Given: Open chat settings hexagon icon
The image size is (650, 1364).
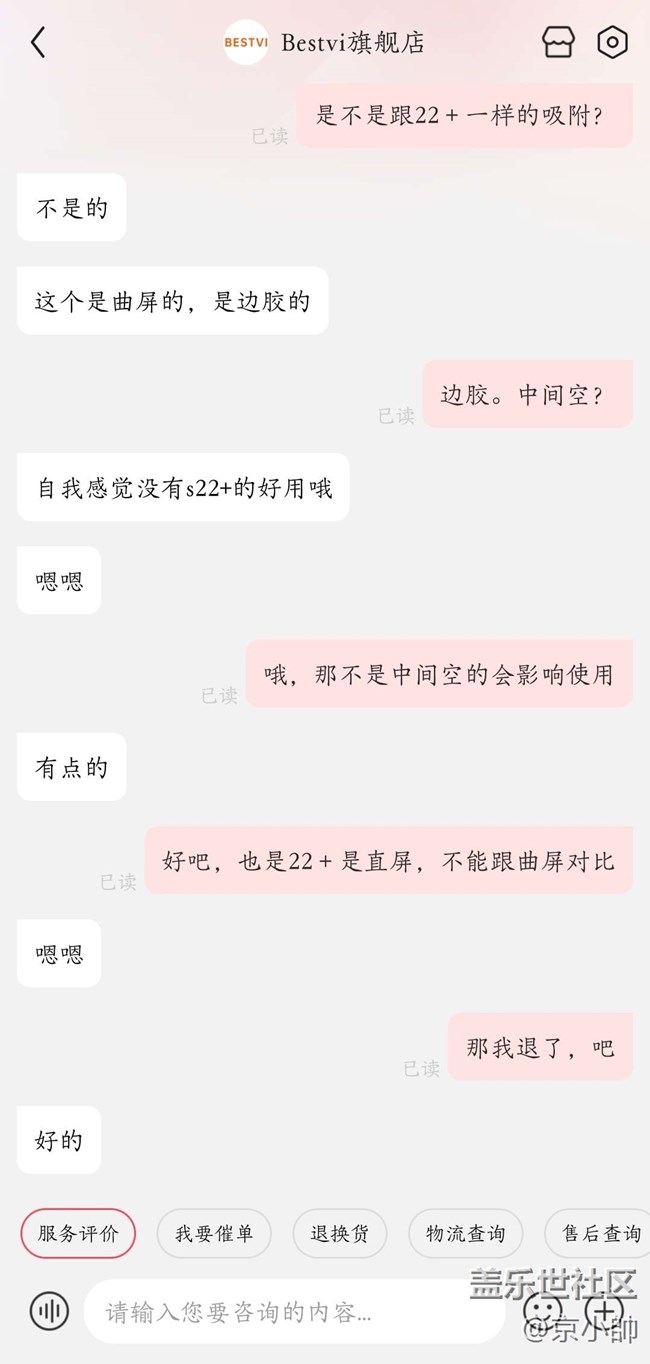Looking at the screenshot, I should tap(611, 42).
